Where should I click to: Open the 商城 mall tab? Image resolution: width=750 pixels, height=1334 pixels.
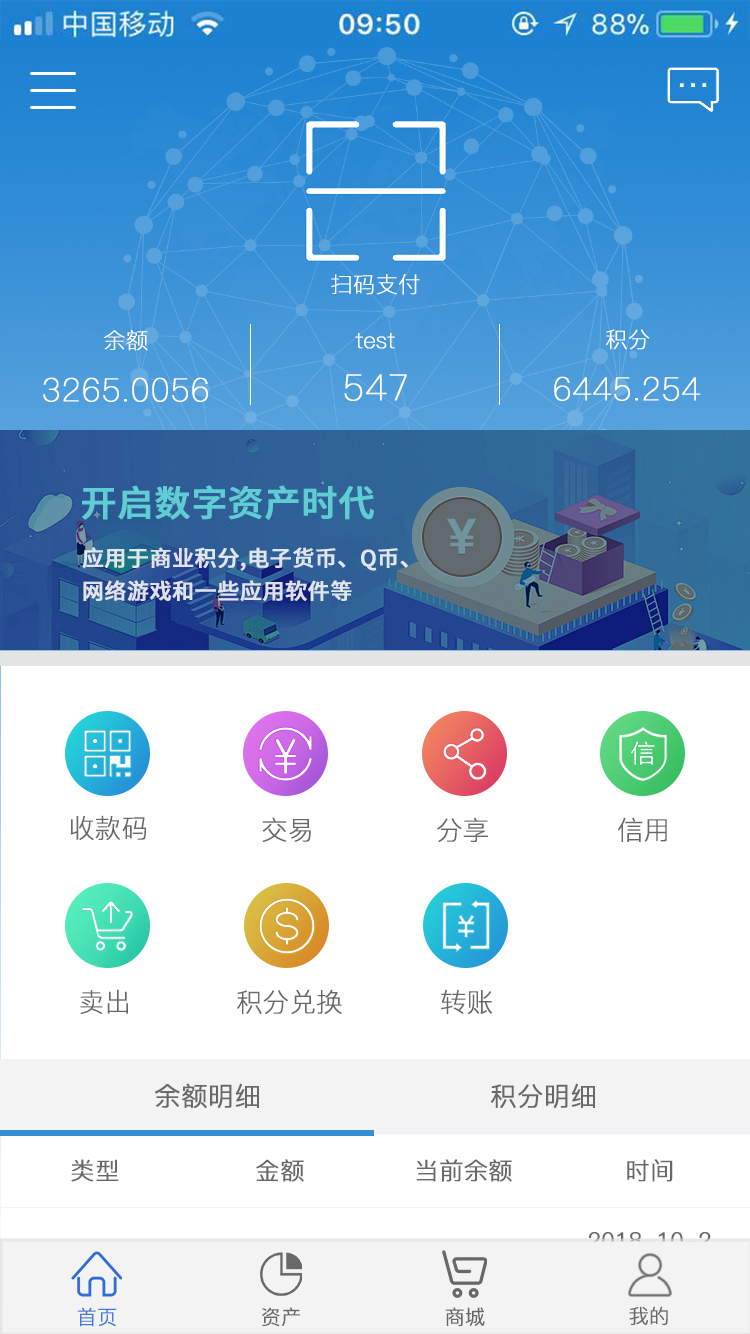point(465,1288)
